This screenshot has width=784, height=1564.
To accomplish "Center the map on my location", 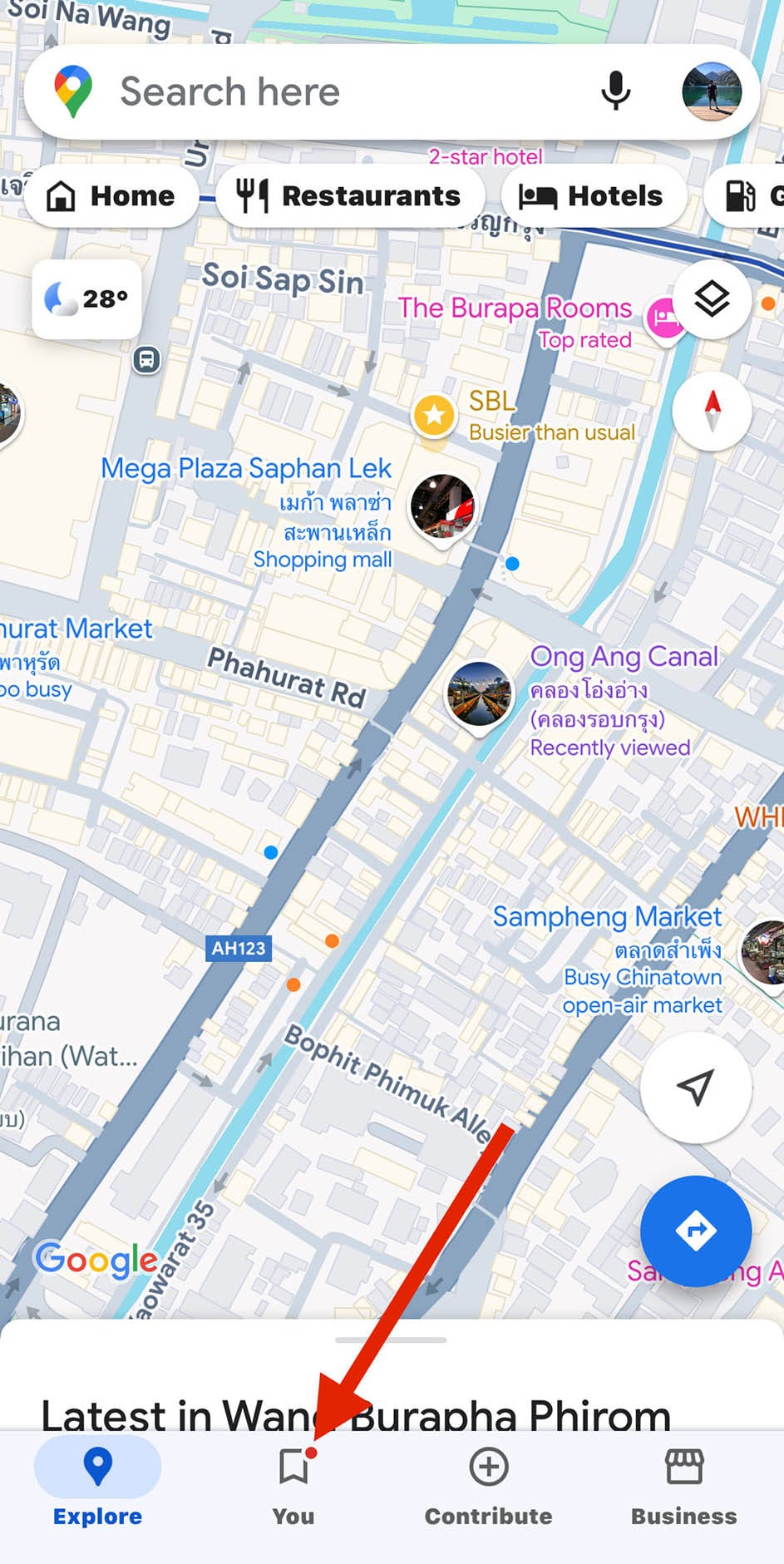I will point(695,1086).
